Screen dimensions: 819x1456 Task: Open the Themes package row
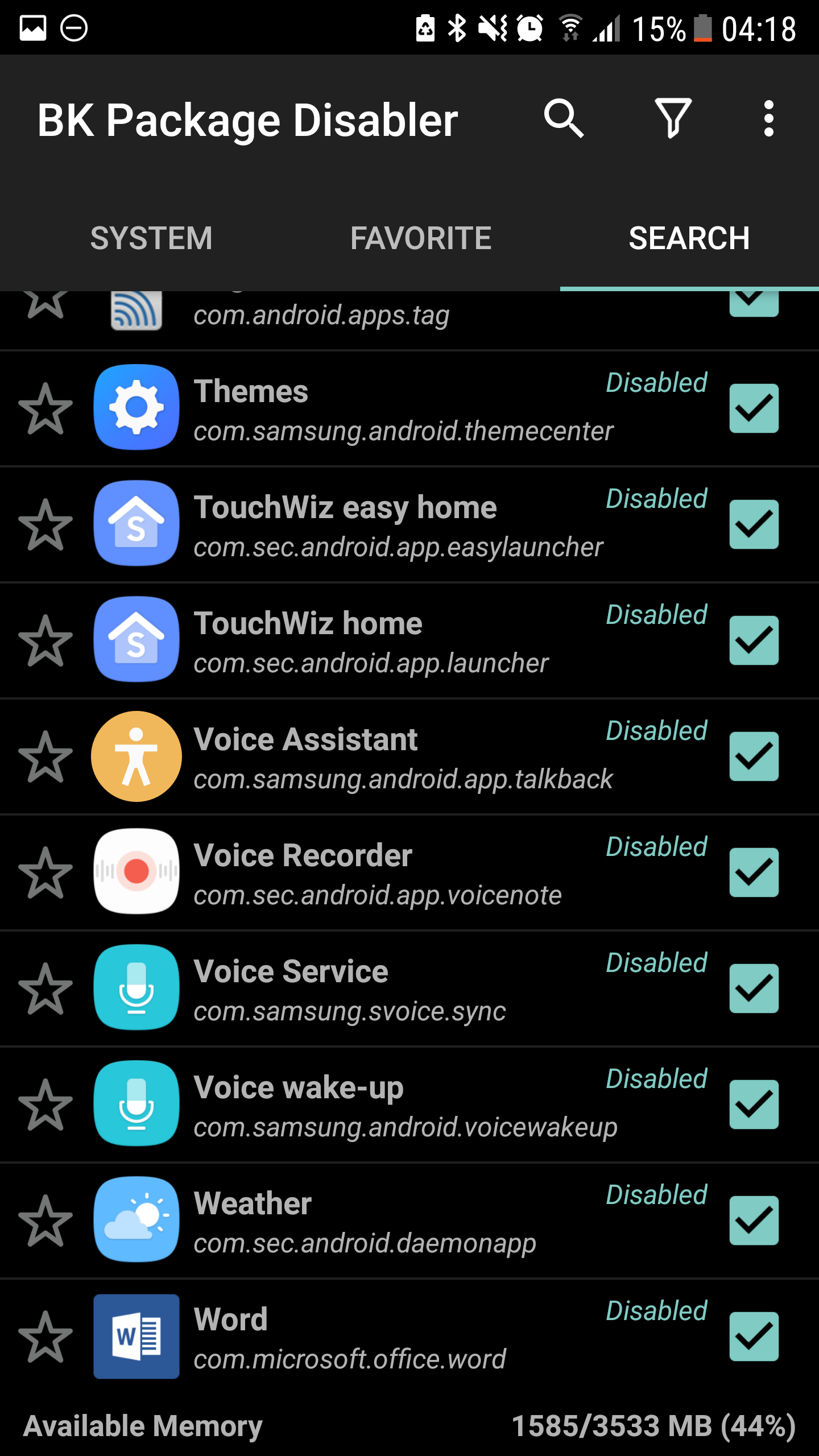(x=398, y=409)
